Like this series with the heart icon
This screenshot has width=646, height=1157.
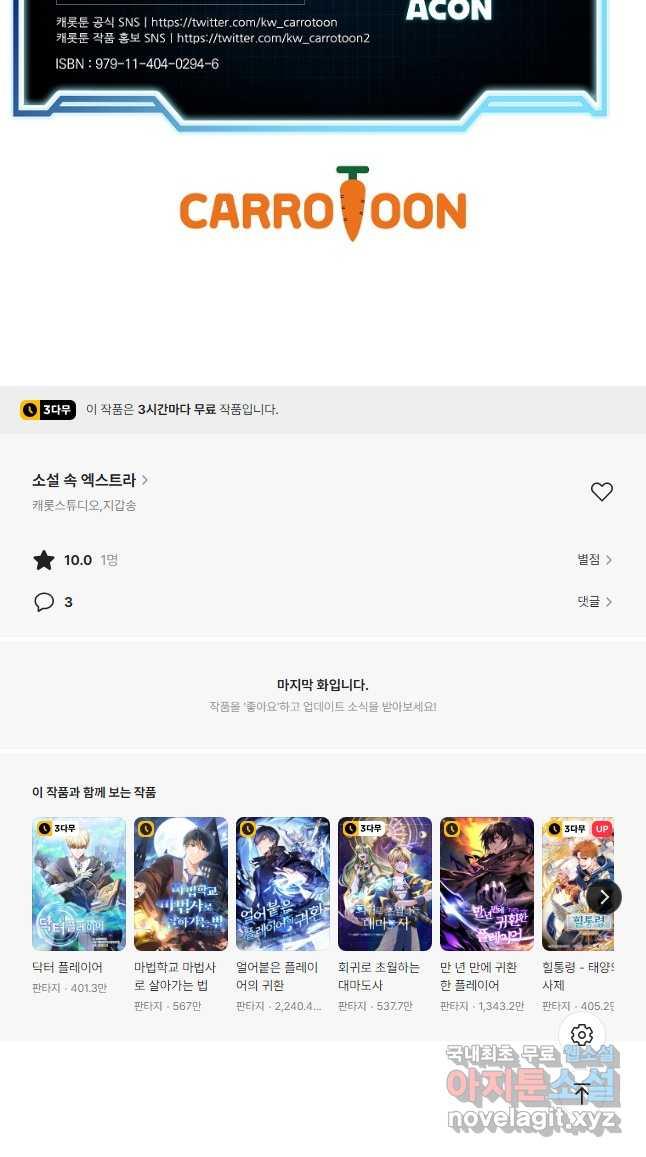point(601,492)
